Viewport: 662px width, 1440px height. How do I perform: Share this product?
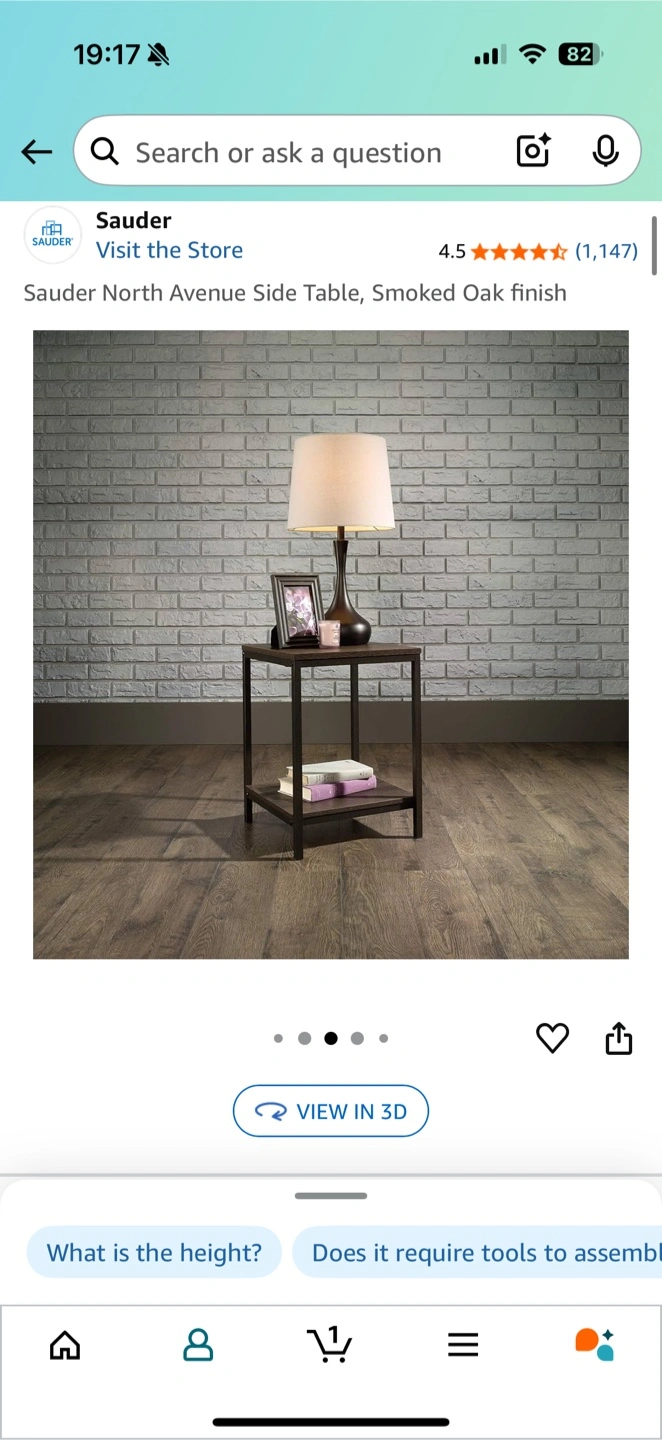click(x=619, y=1039)
